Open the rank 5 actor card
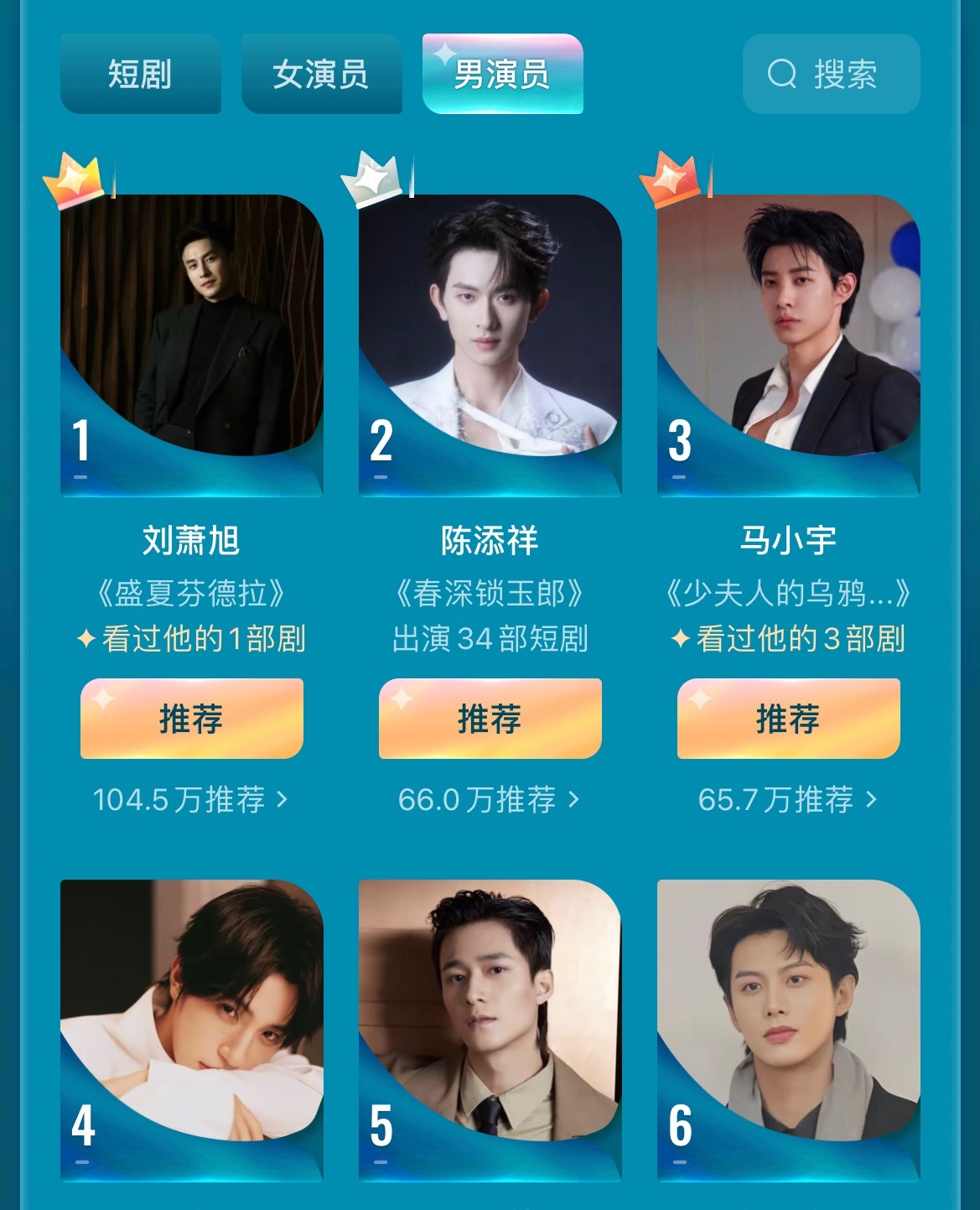Viewport: 980px width, 1210px height. coord(490,1023)
